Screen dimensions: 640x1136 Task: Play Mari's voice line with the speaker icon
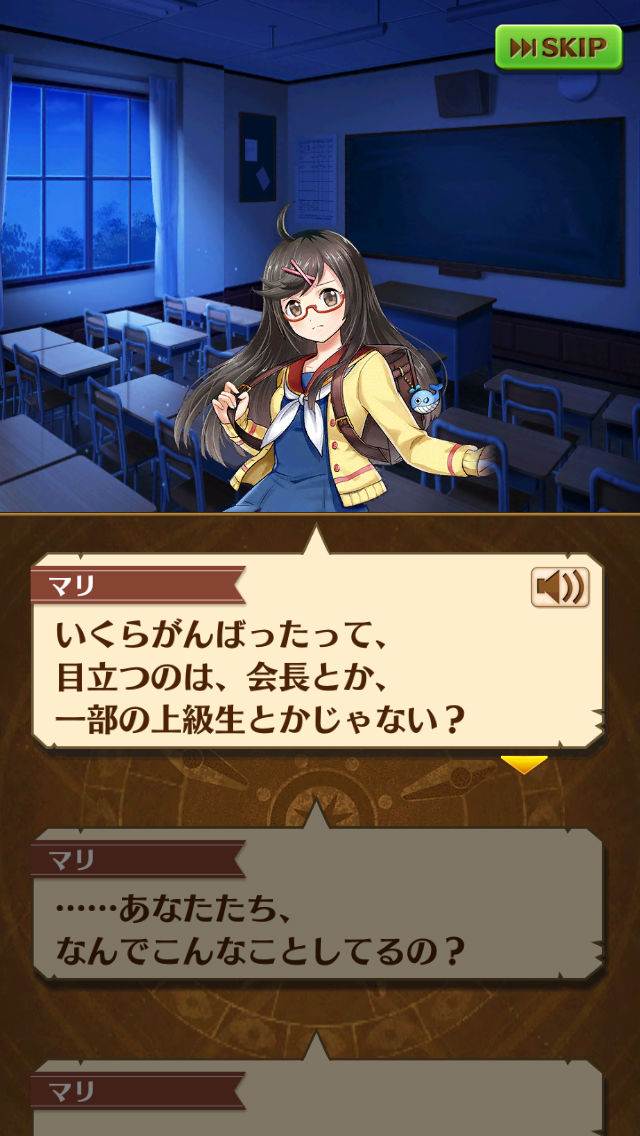pos(560,587)
